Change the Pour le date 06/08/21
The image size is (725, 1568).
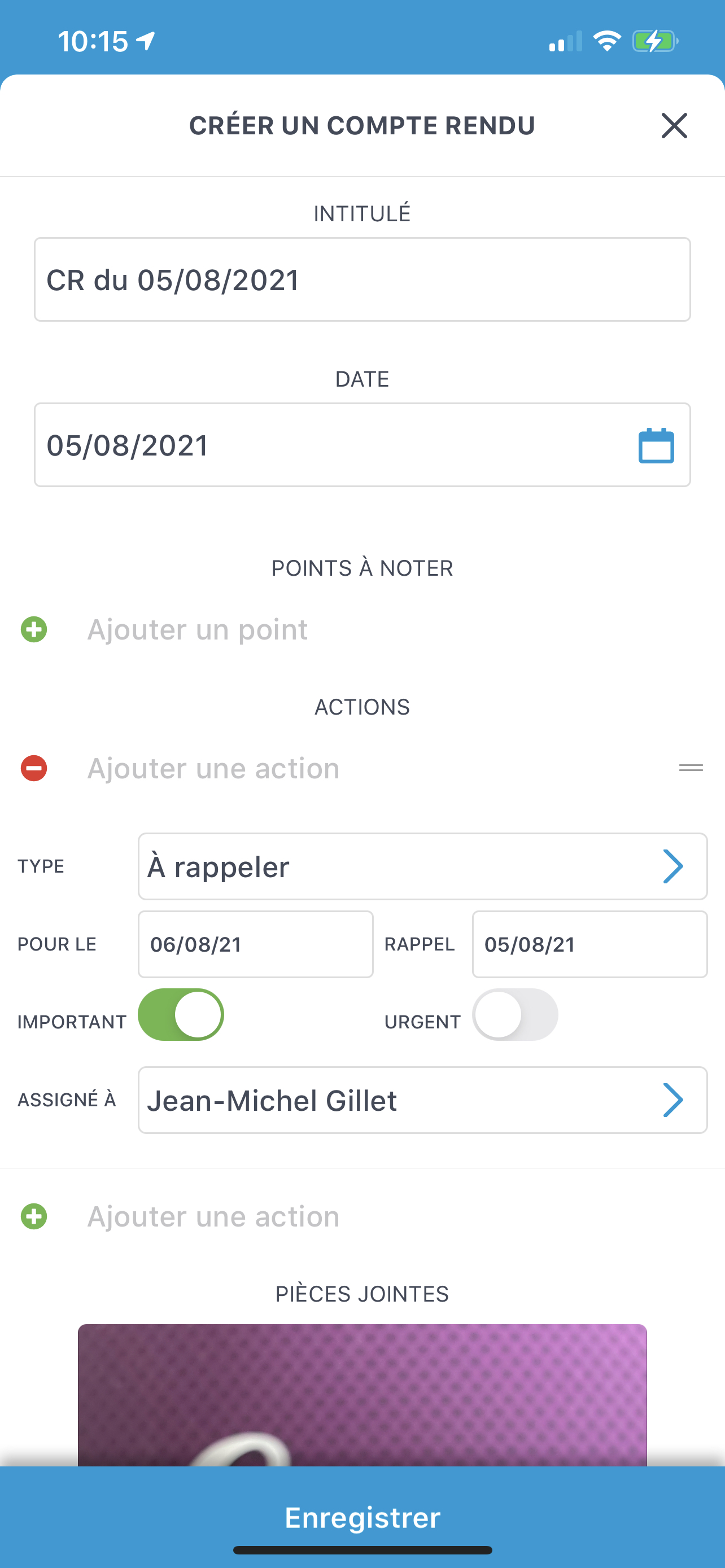pyautogui.click(x=255, y=944)
